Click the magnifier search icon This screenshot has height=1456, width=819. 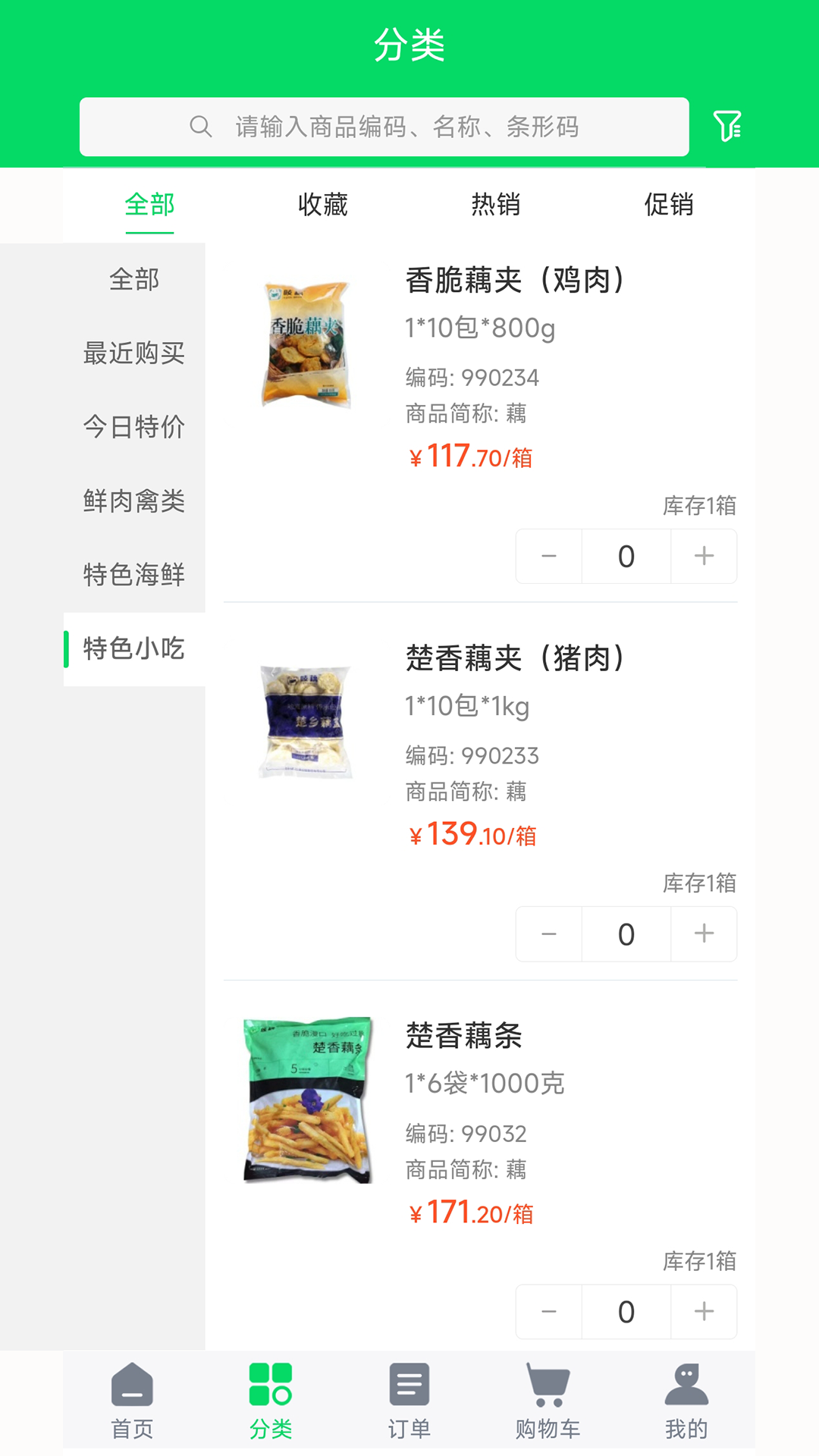point(200,127)
